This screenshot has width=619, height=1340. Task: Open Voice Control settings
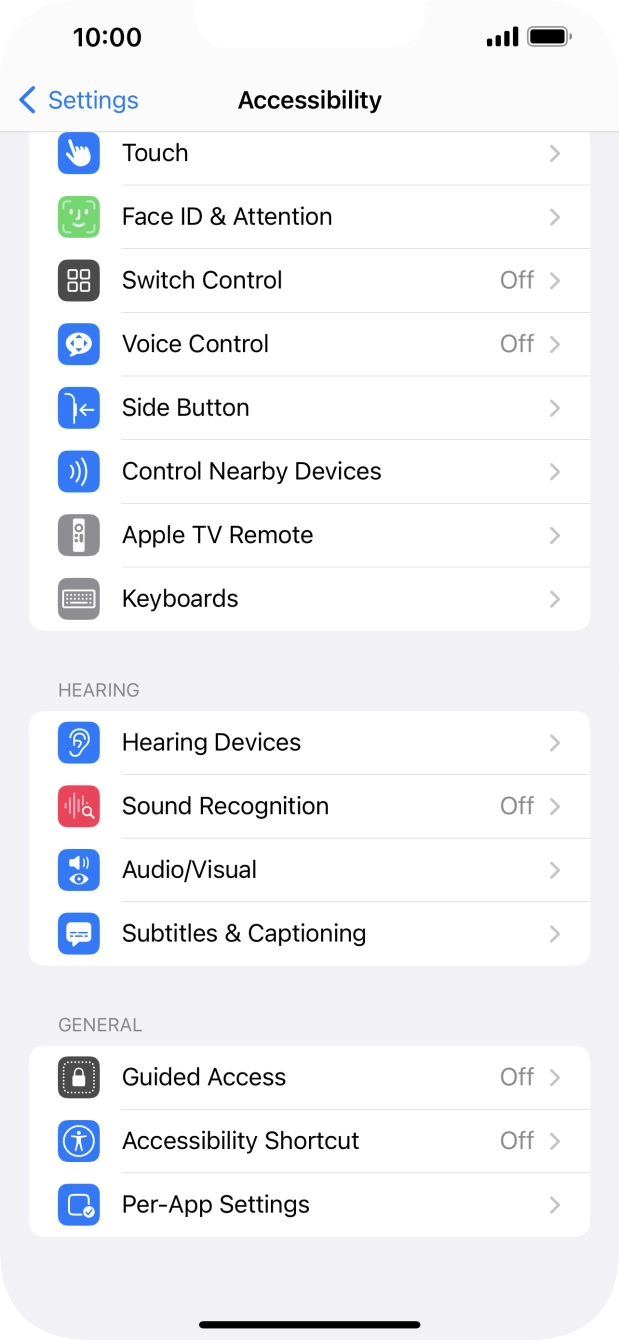[309, 344]
